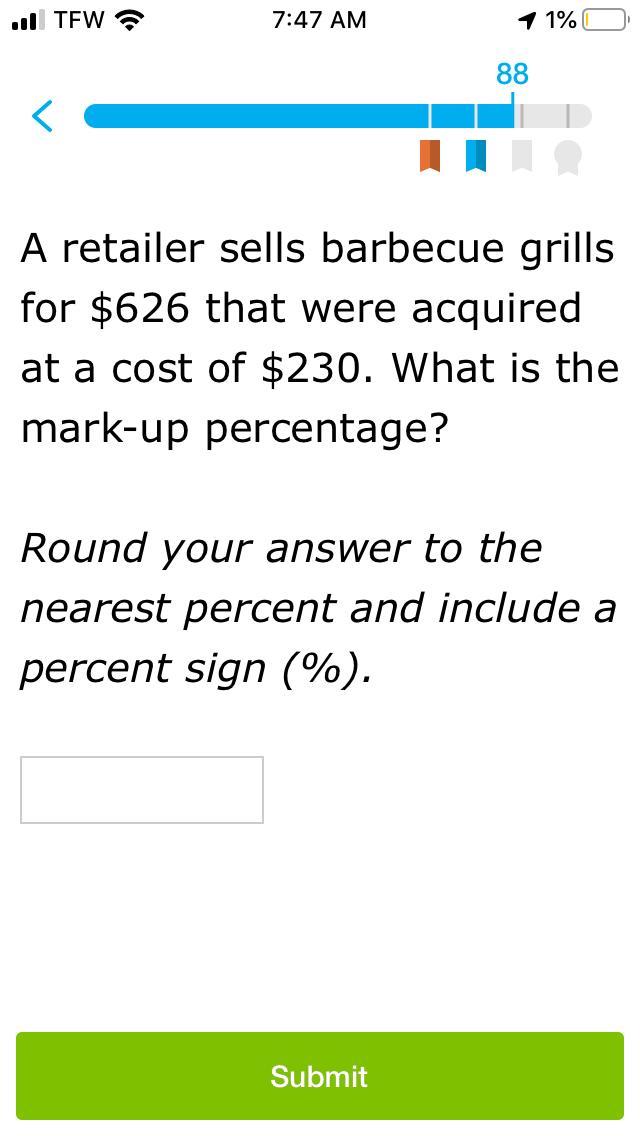Tap the answer input box
The width and height of the screenshot is (640, 1136).
[142, 790]
